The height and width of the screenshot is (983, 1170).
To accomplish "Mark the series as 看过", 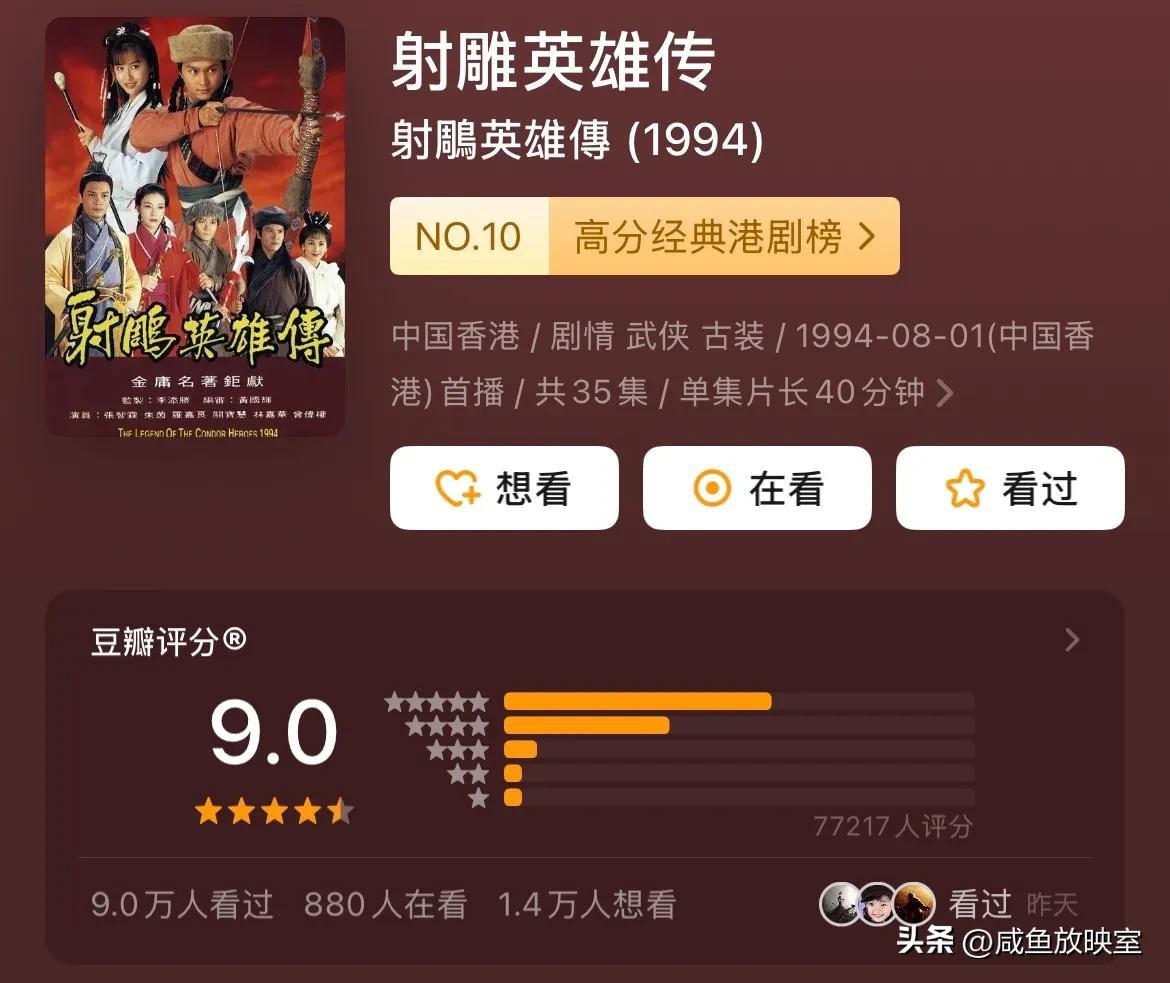I will [1010, 488].
